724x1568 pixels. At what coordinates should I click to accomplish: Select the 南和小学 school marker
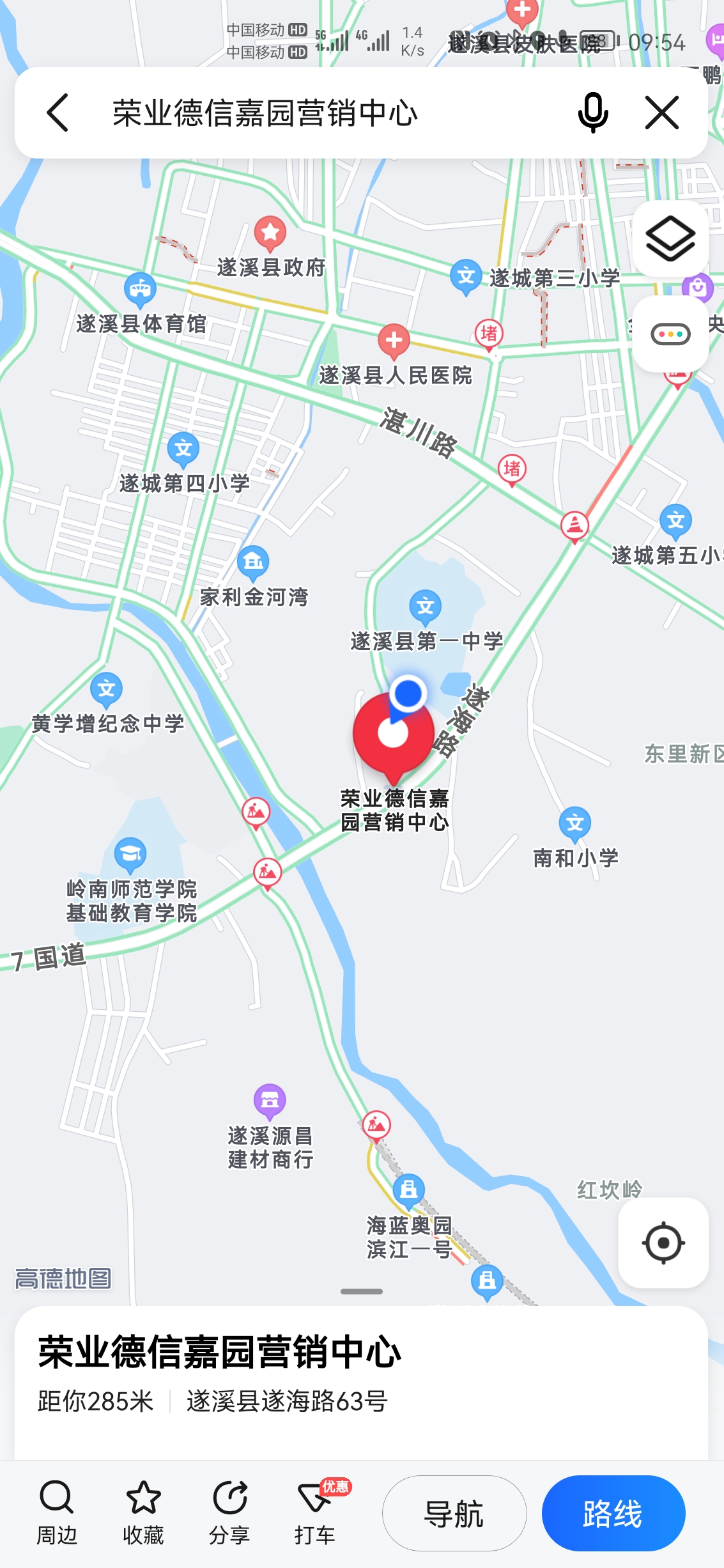[x=575, y=823]
